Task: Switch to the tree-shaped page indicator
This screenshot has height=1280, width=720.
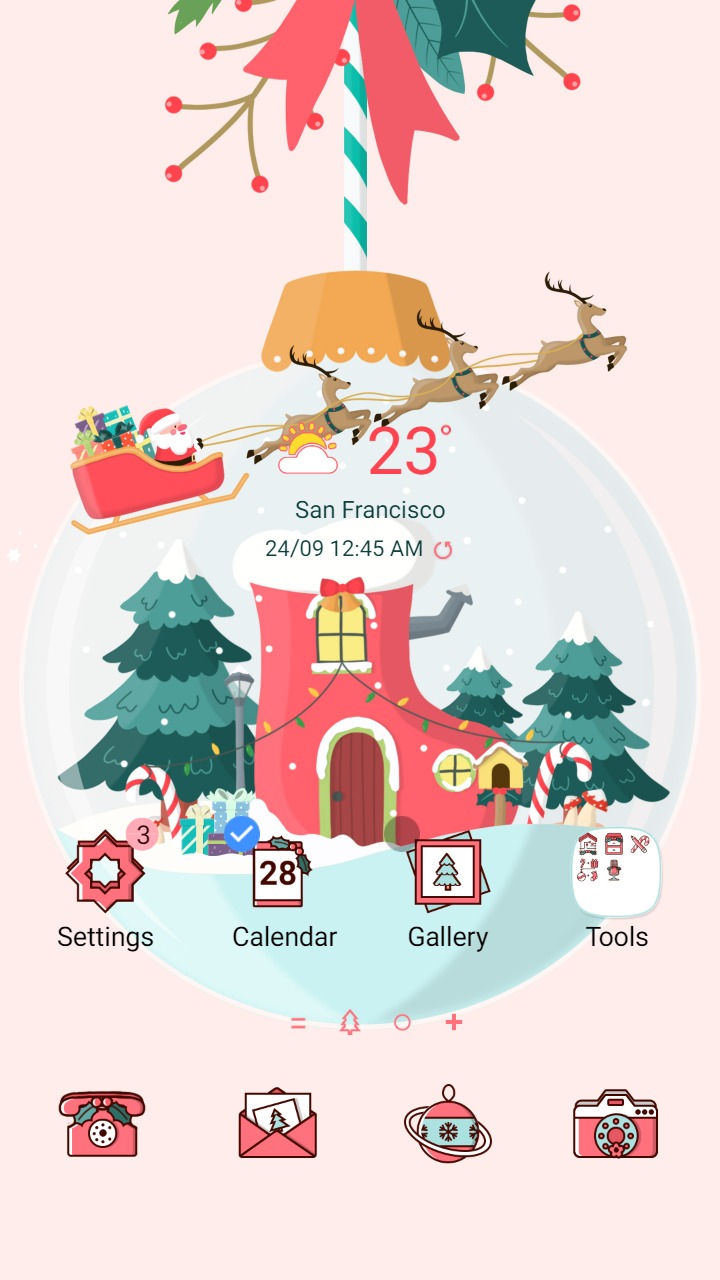Action: click(348, 1022)
